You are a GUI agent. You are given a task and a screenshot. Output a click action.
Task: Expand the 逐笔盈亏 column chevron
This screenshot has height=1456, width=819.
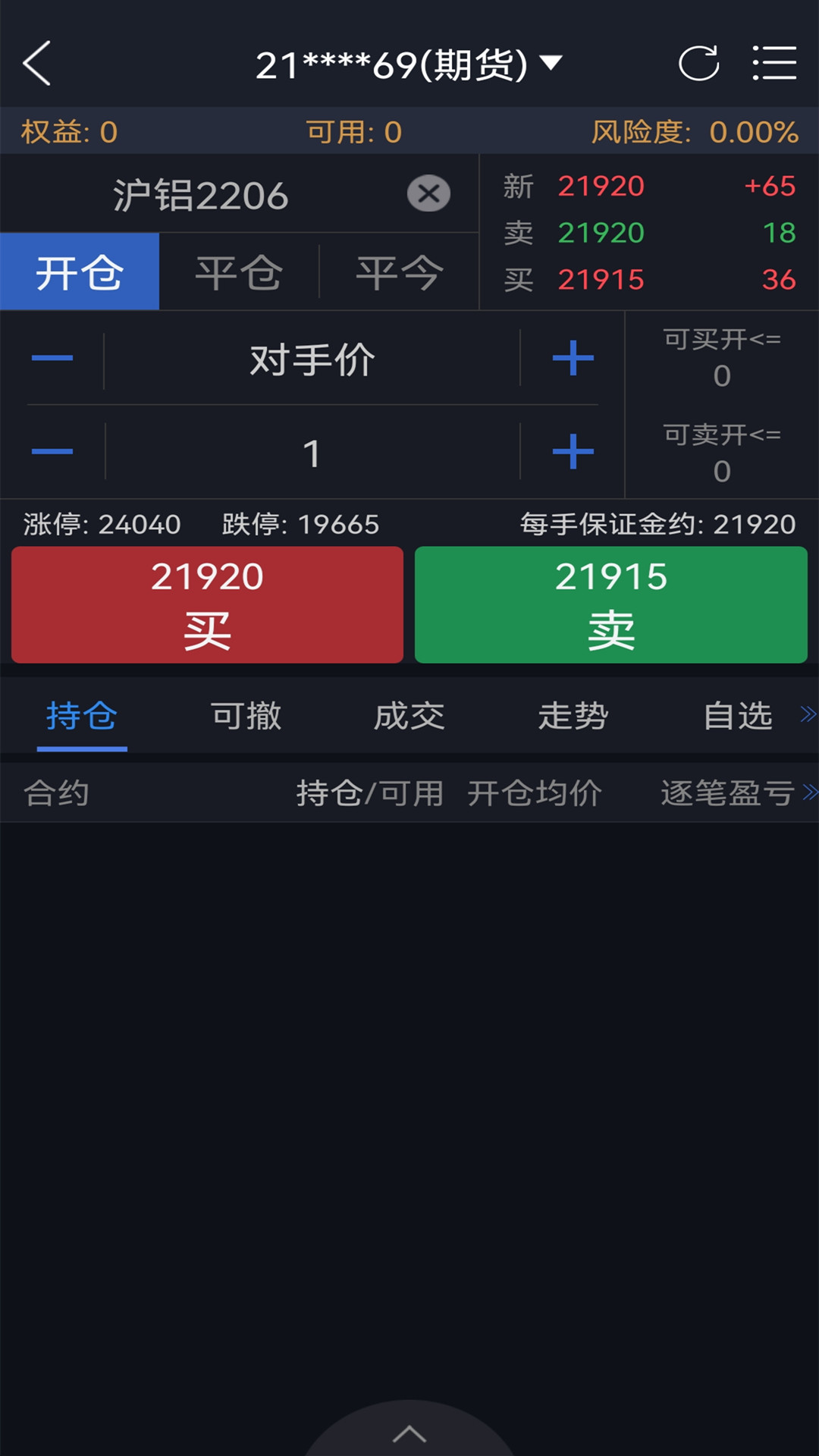(x=808, y=792)
